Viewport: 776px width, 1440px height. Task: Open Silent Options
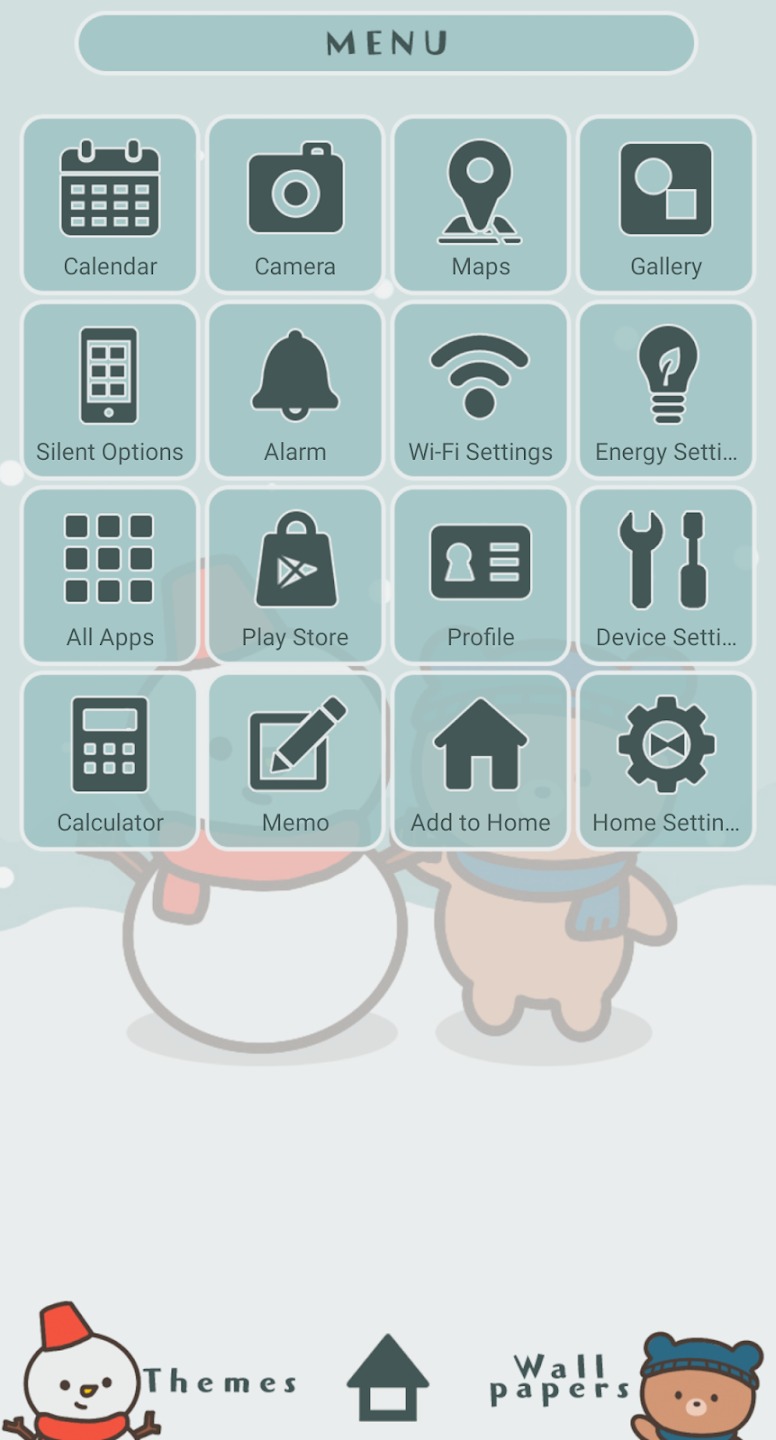click(x=110, y=390)
